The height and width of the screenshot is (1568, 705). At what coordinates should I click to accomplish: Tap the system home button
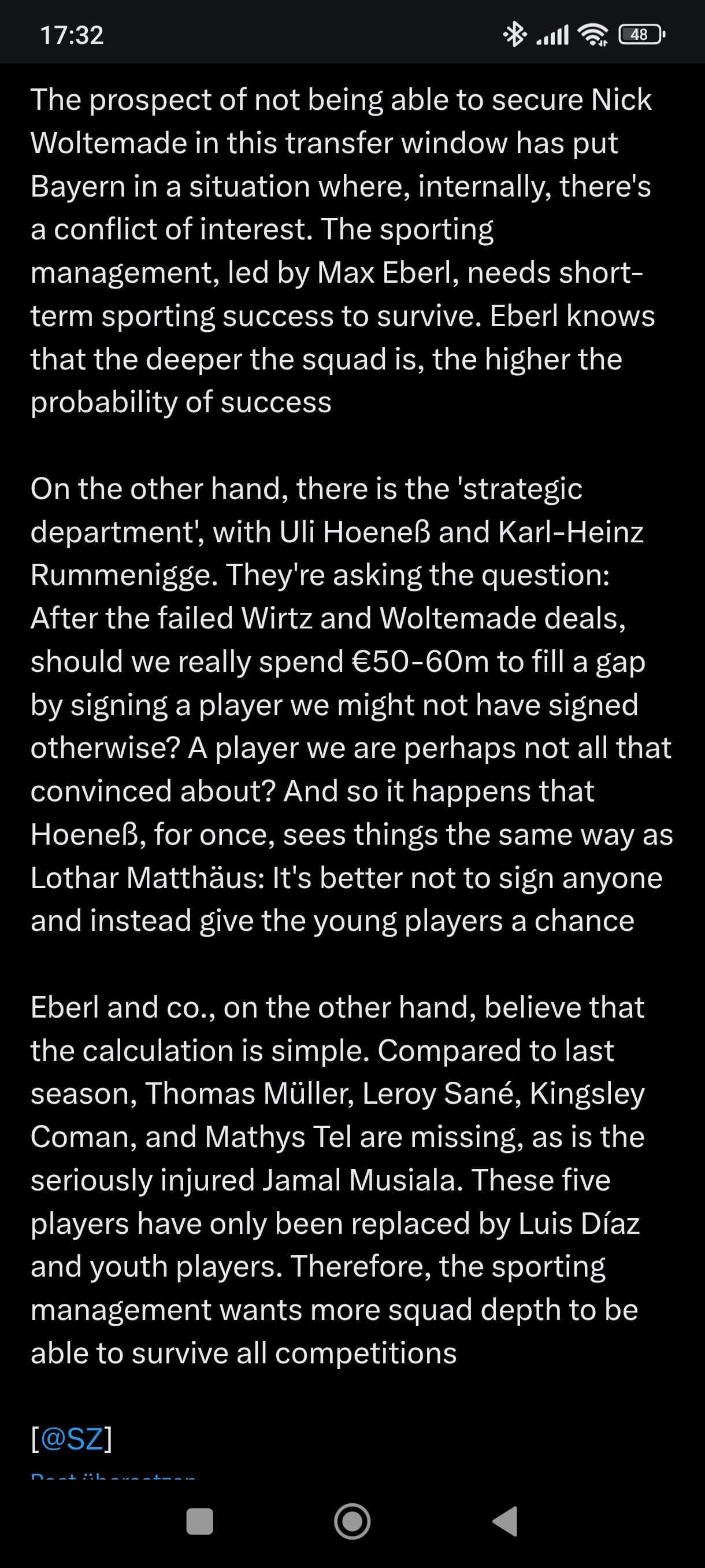tap(352, 1521)
